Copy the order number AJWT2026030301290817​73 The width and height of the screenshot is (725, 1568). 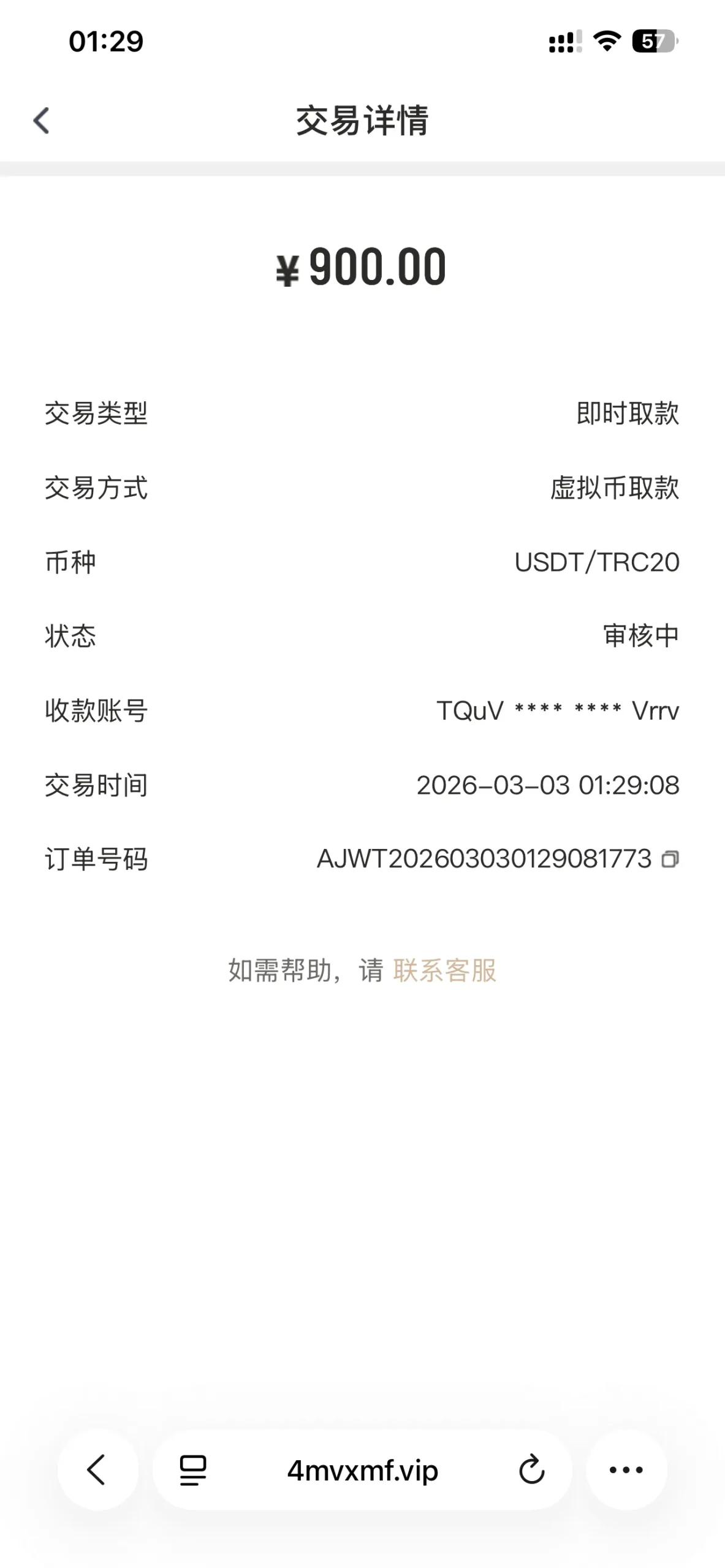tap(670, 859)
